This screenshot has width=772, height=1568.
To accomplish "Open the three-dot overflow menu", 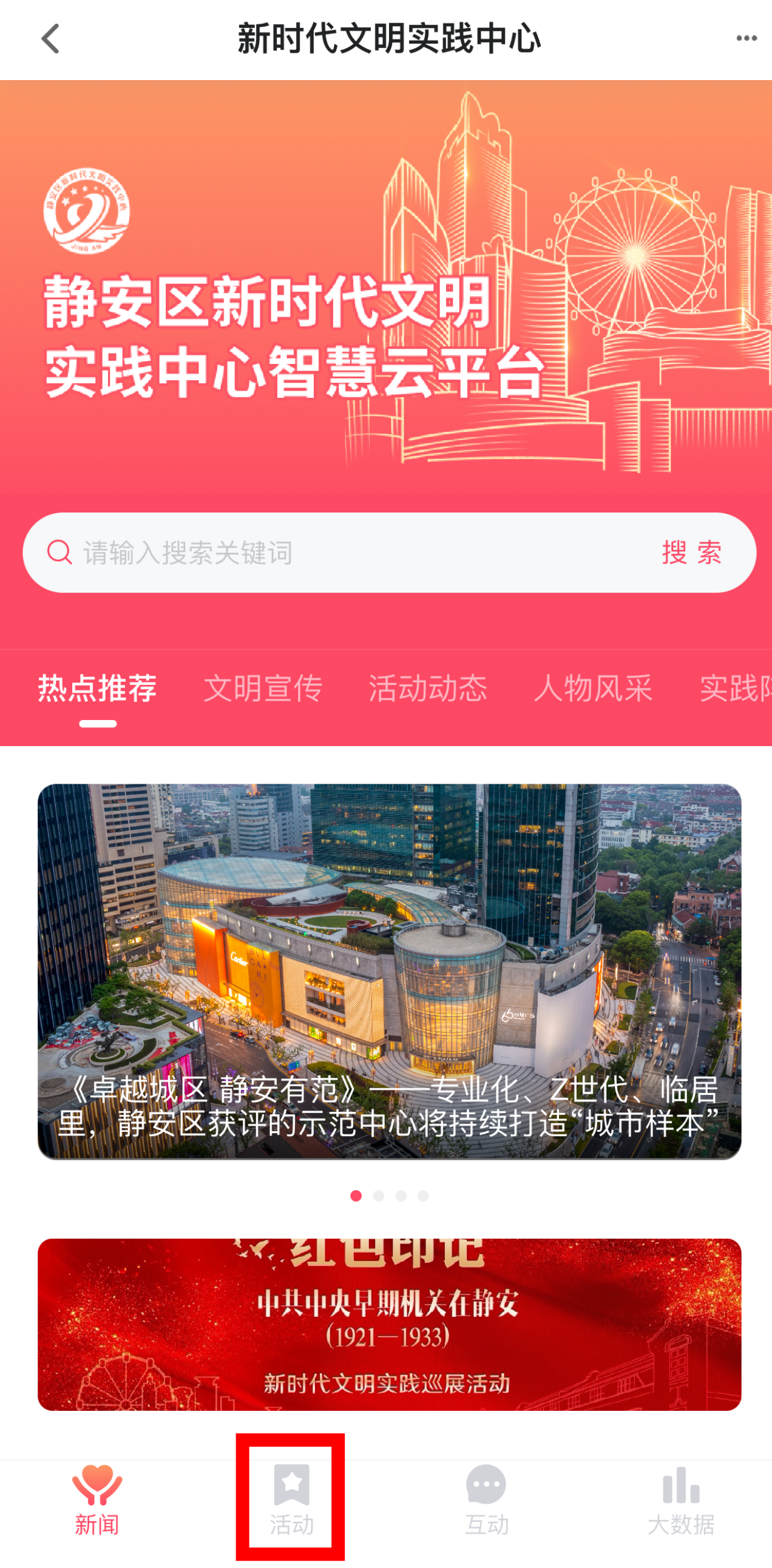I will click(x=746, y=38).
